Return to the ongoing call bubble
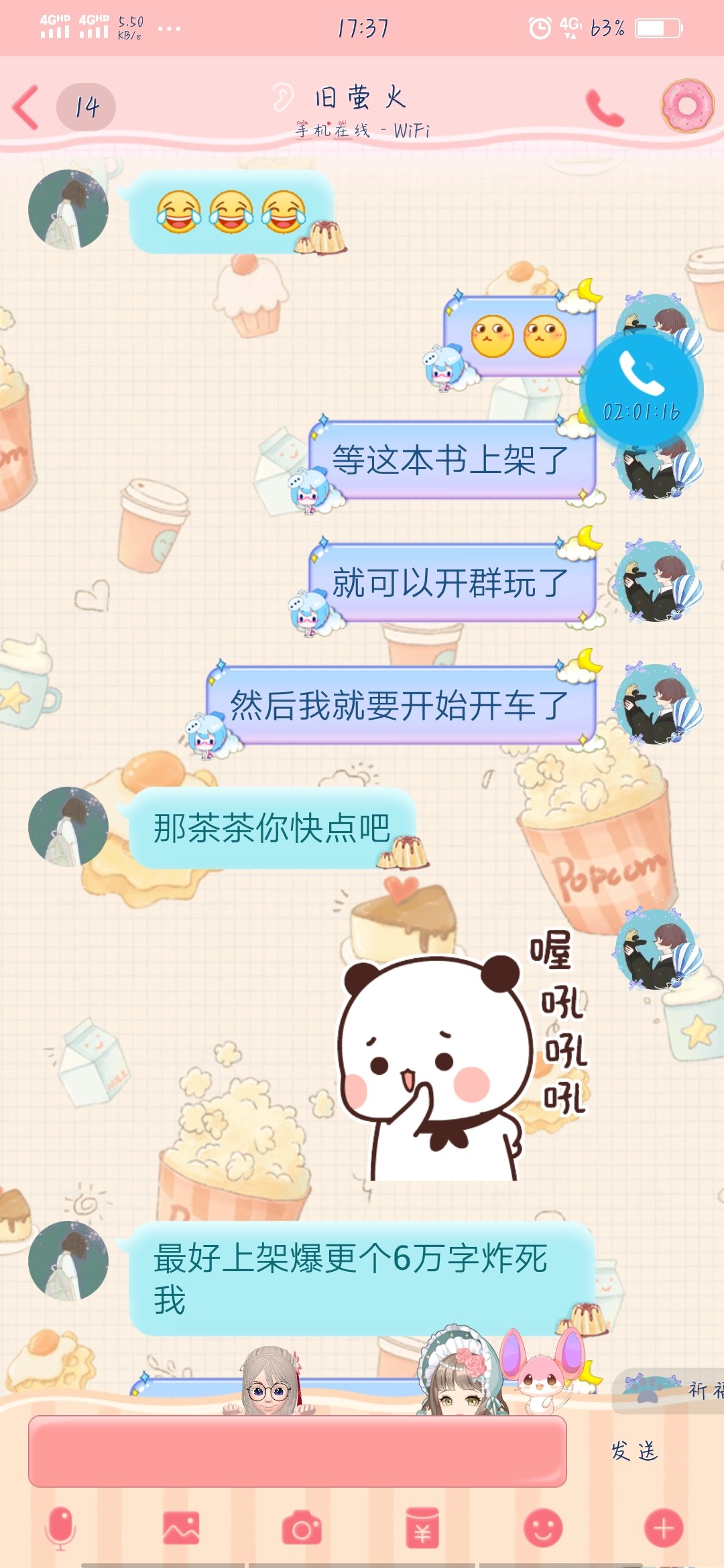The image size is (724, 1568). coord(641,389)
